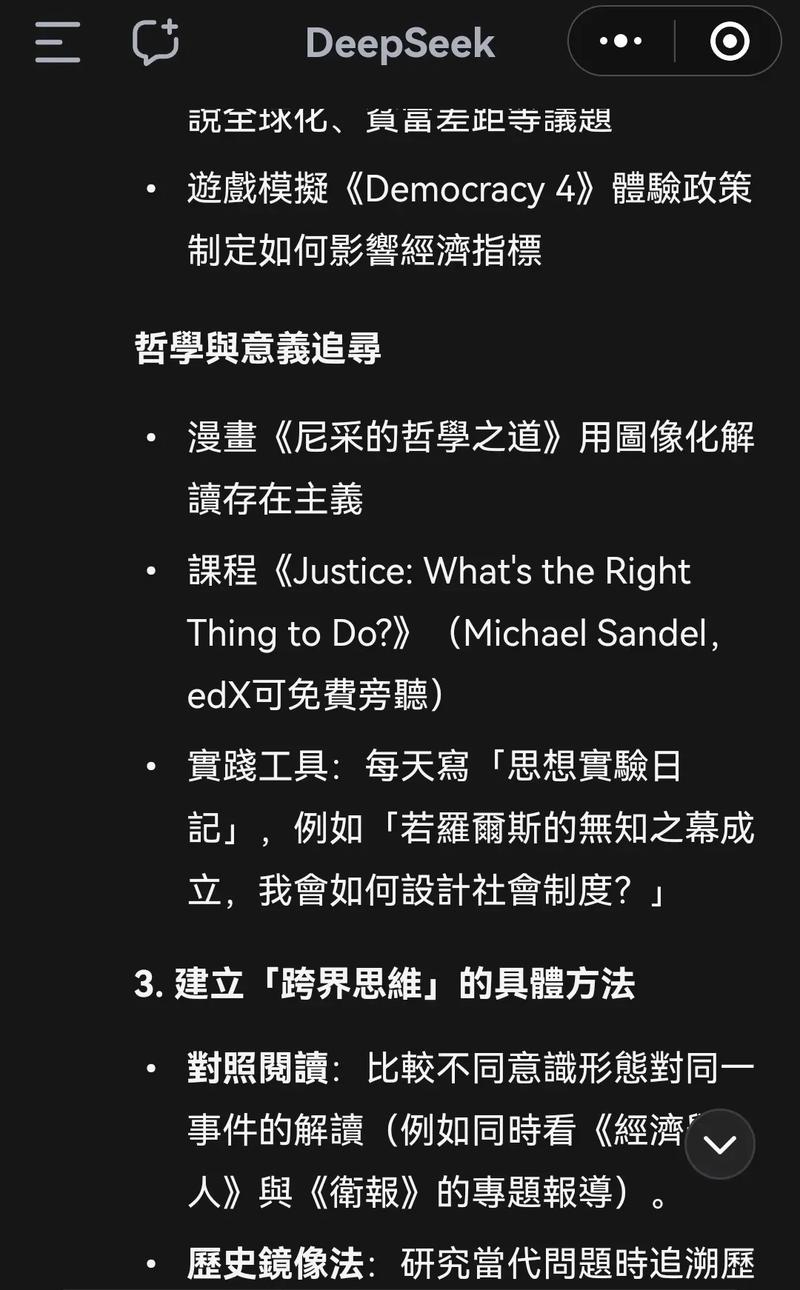
Task: Tap the capsule divider between menu icons
Action: click(x=676, y=42)
